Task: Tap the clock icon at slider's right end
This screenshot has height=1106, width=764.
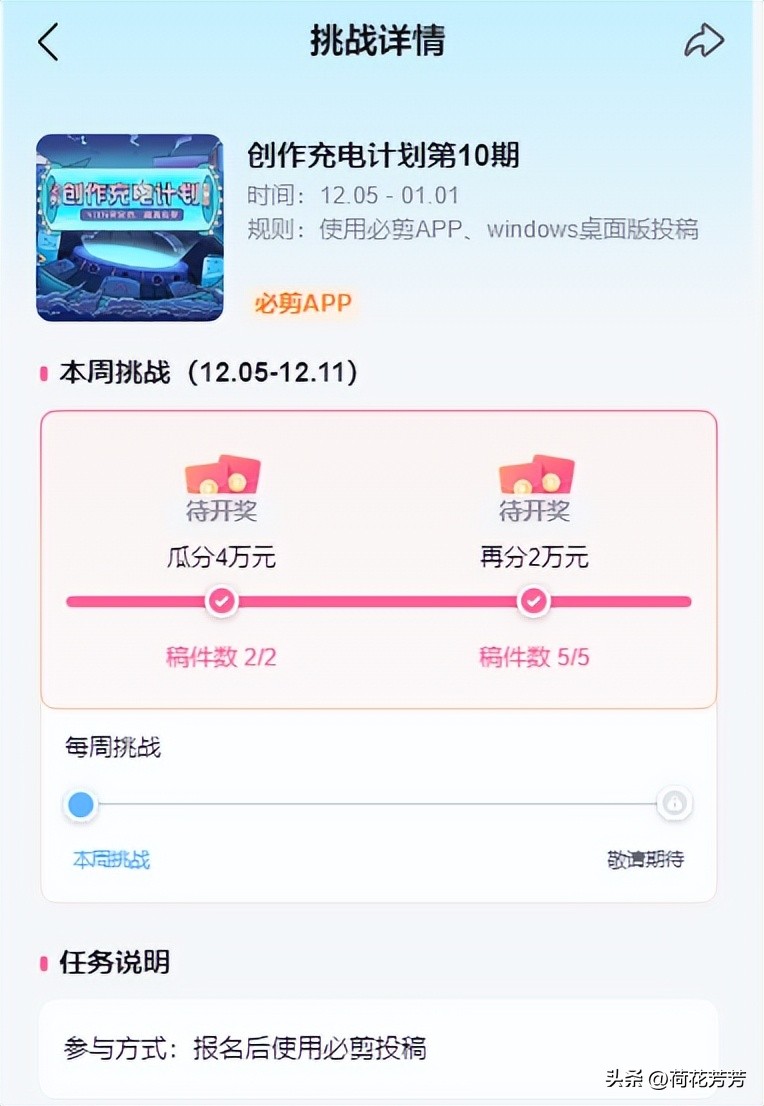Action: tap(674, 805)
